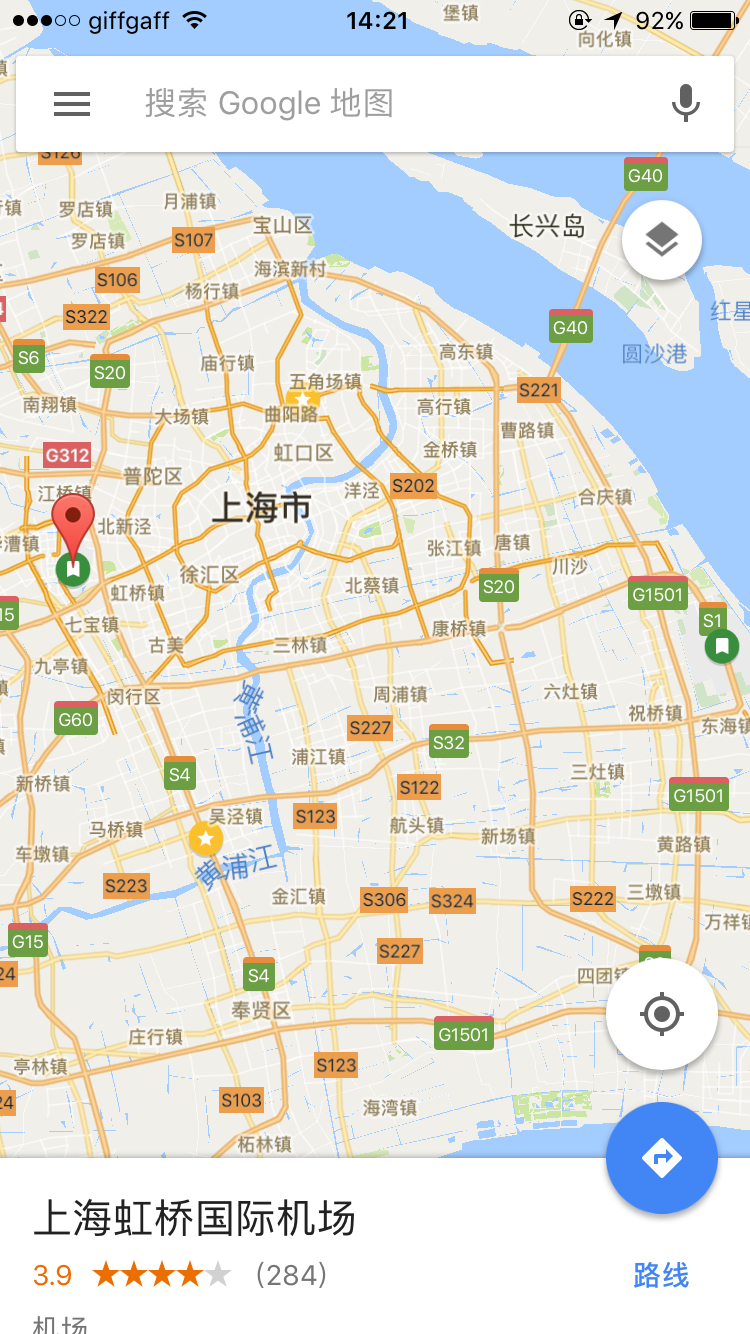Screen dimensions: 750x1334
Task: Center the map on my location
Action: pos(662,1015)
